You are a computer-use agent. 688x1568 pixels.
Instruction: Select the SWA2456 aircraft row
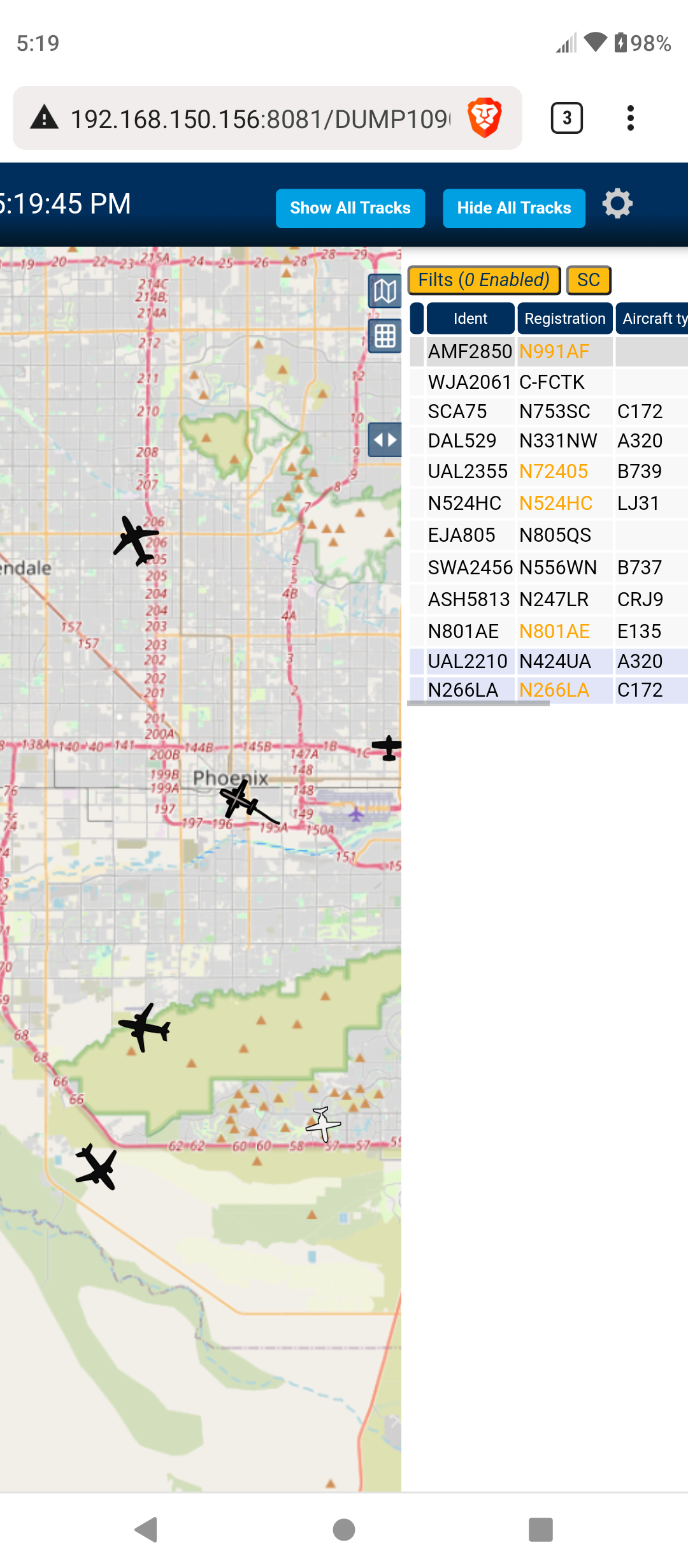click(548, 567)
